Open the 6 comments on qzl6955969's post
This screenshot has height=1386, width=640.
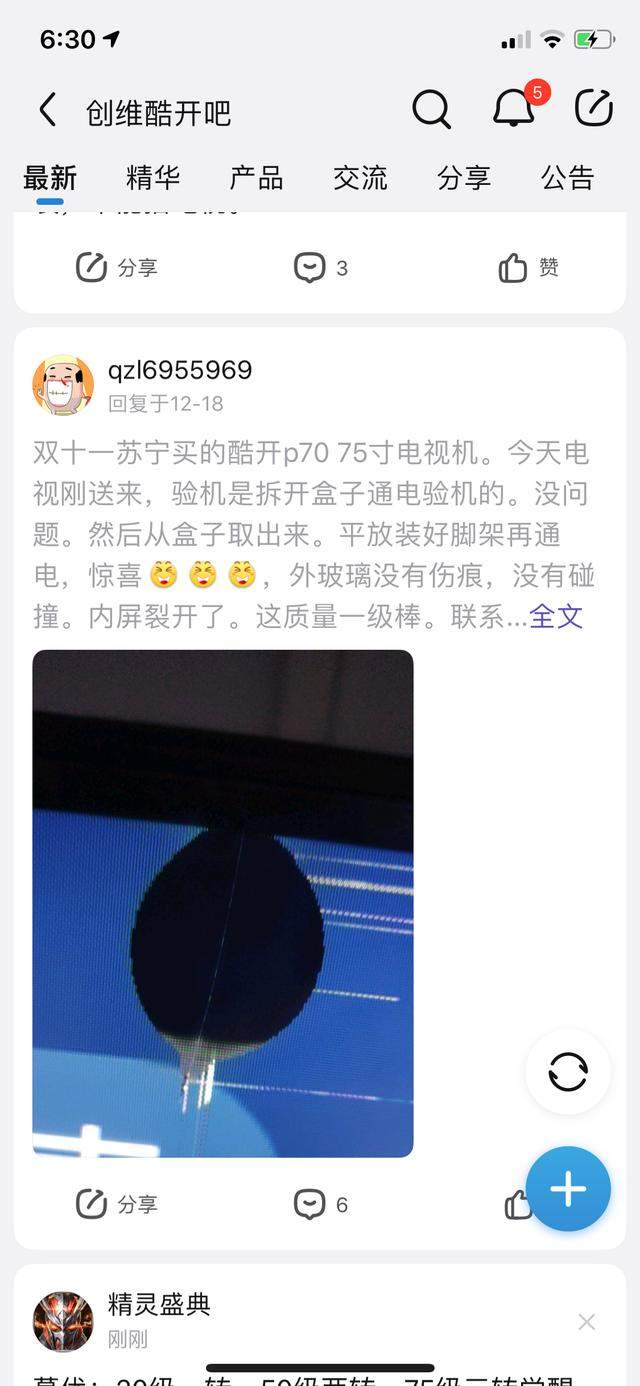(321, 1204)
